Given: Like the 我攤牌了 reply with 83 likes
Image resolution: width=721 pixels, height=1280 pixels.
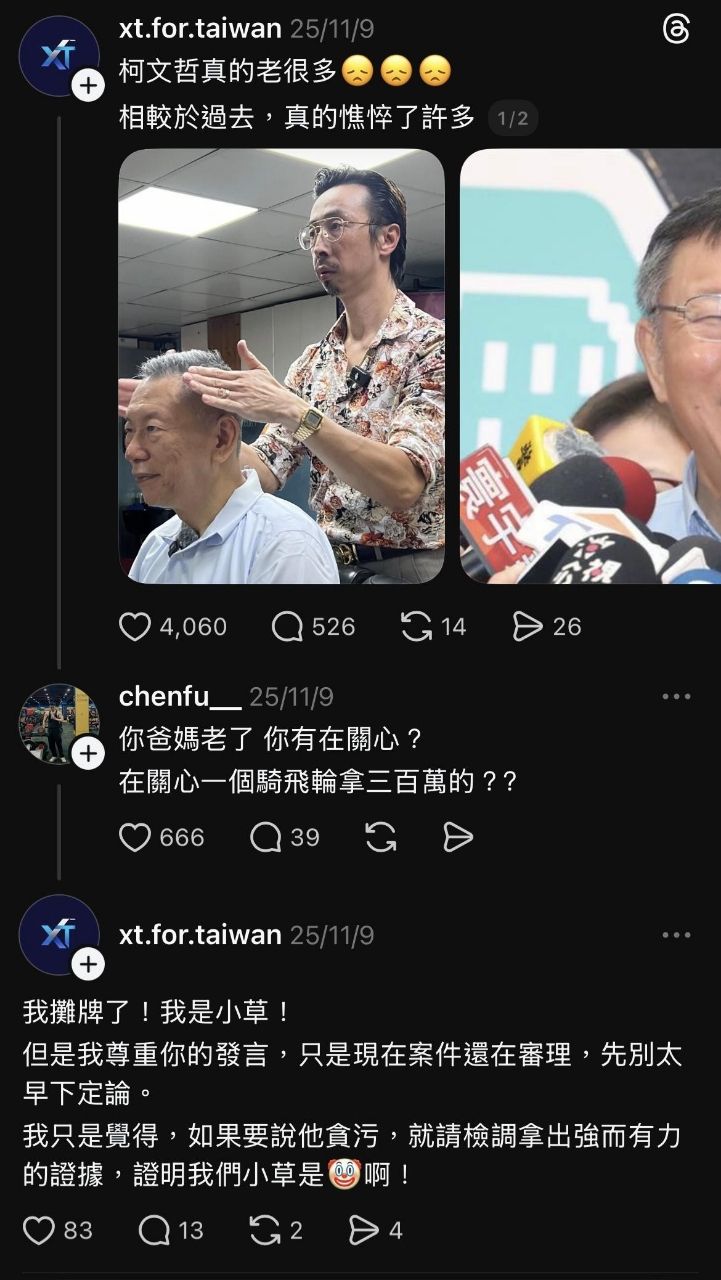Looking at the screenshot, I should point(39,1230).
